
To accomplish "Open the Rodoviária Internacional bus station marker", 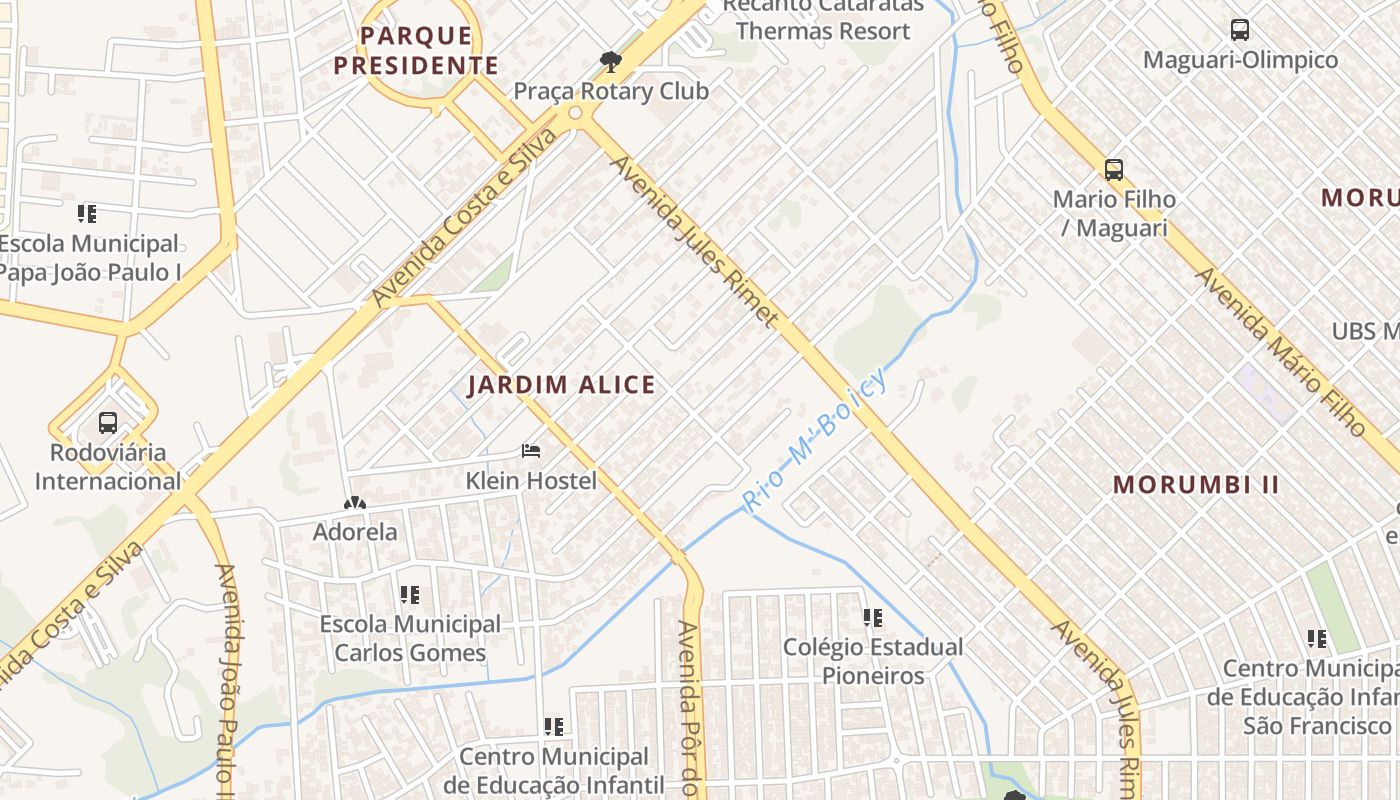I will coord(108,423).
